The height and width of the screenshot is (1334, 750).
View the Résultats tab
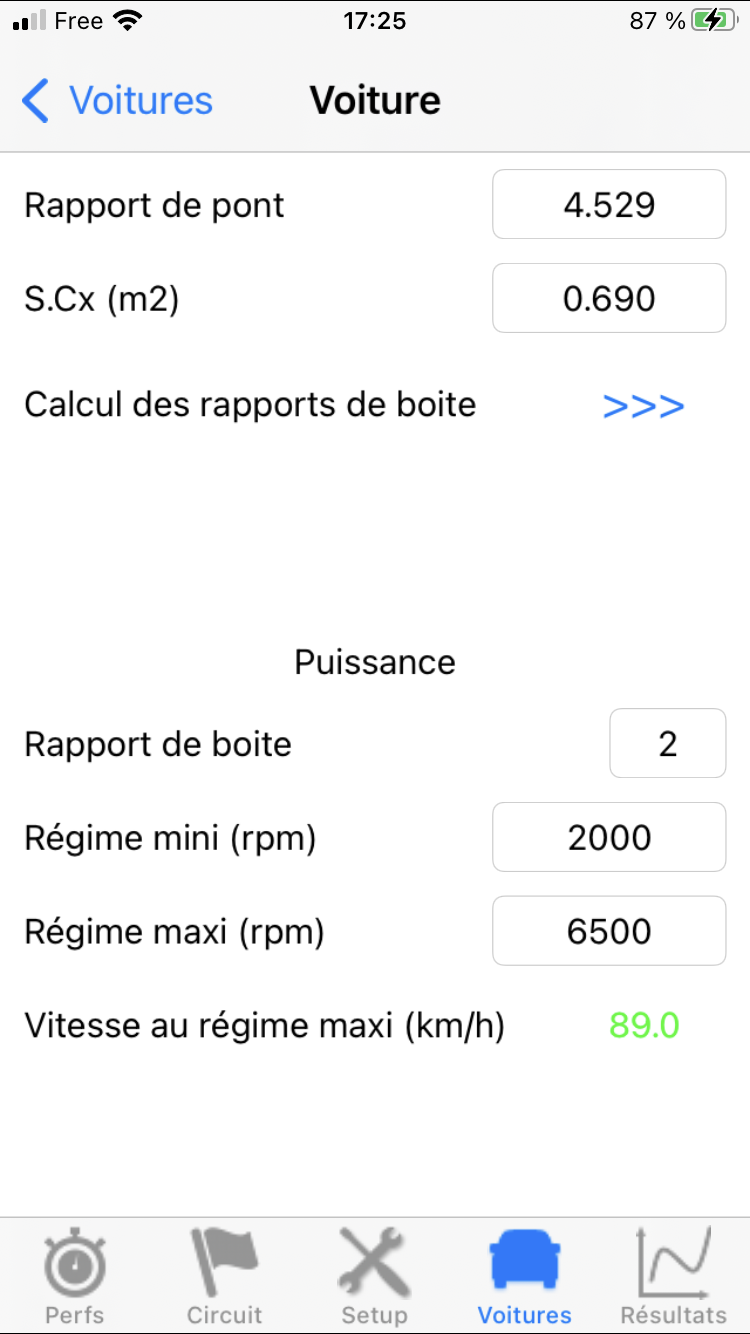[674, 1276]
